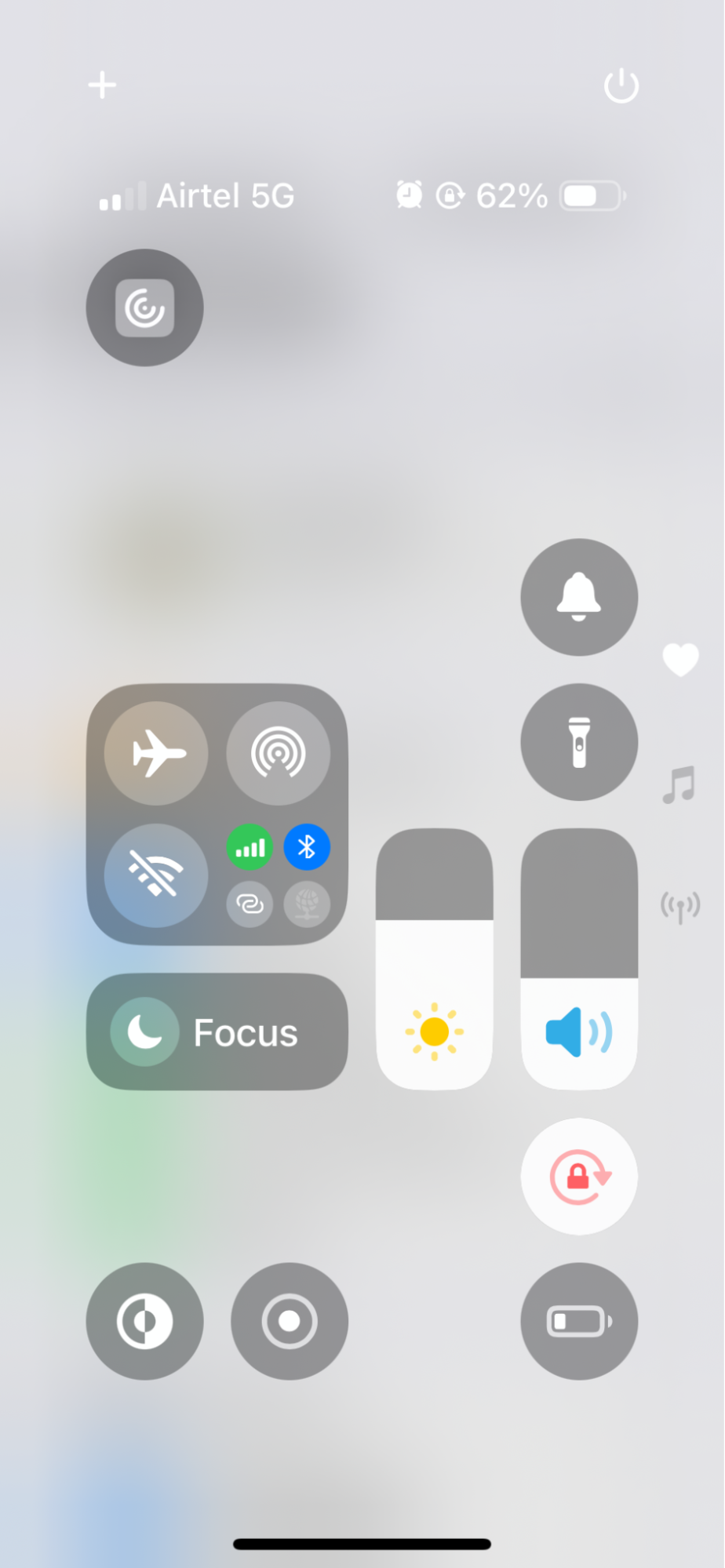Disable rotation lock
Viewport: 725px width, 1568px height.
[x=579, y=1176]
